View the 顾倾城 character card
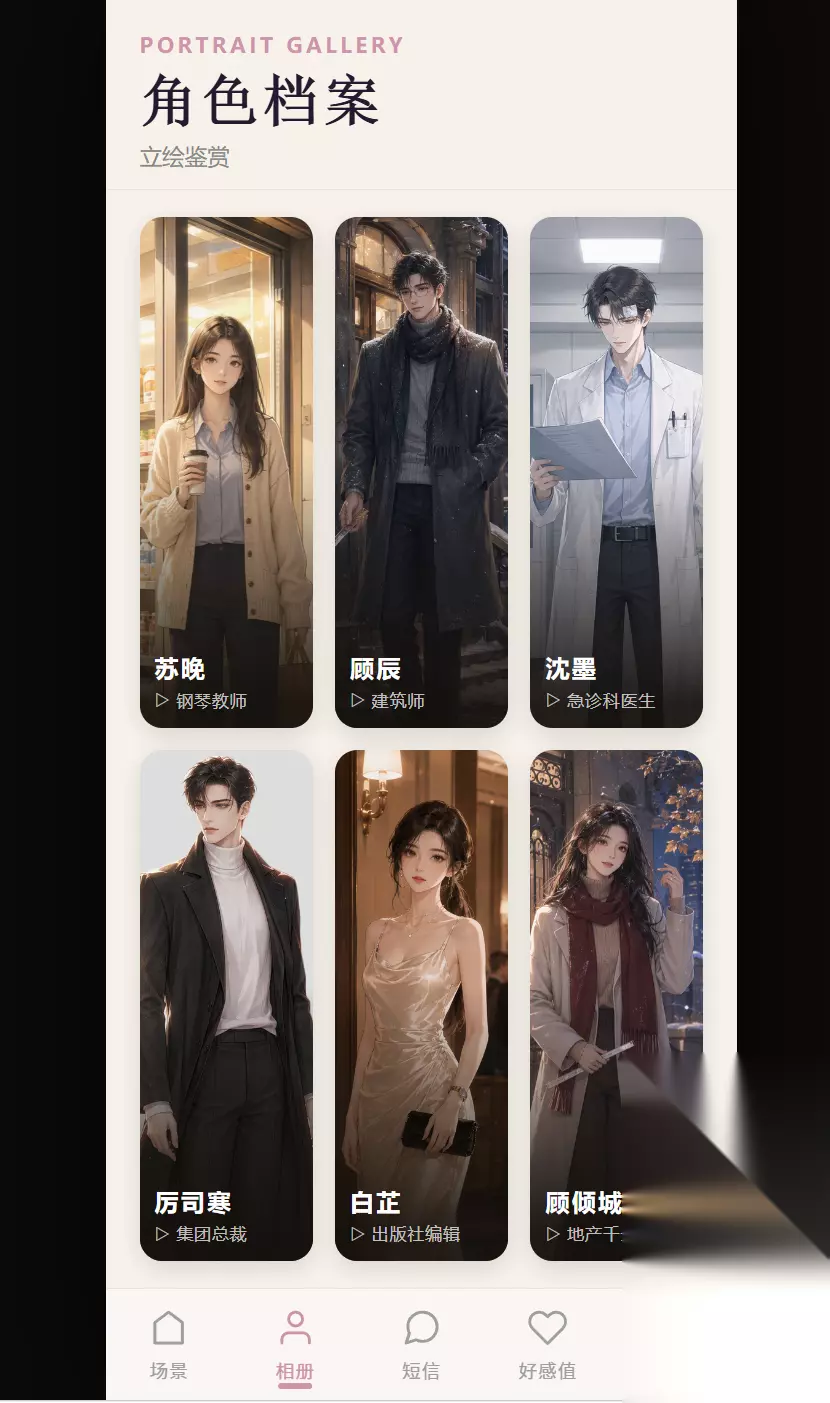Viewport: 830px width, 1403px height. pos(616,1005)
